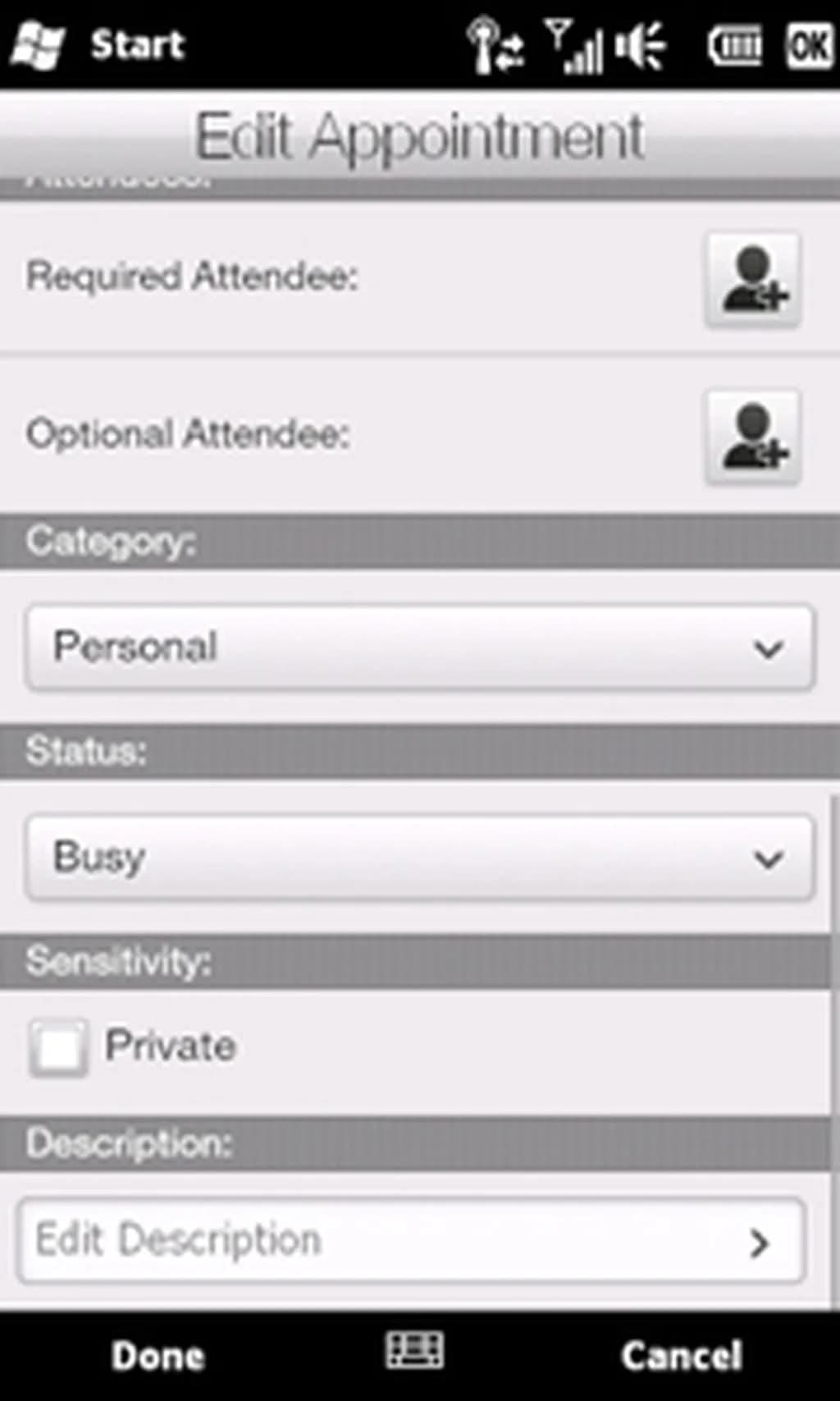Expand the Status dropdown showing Busy
The image size is (840, 1401).
[420, 858]
